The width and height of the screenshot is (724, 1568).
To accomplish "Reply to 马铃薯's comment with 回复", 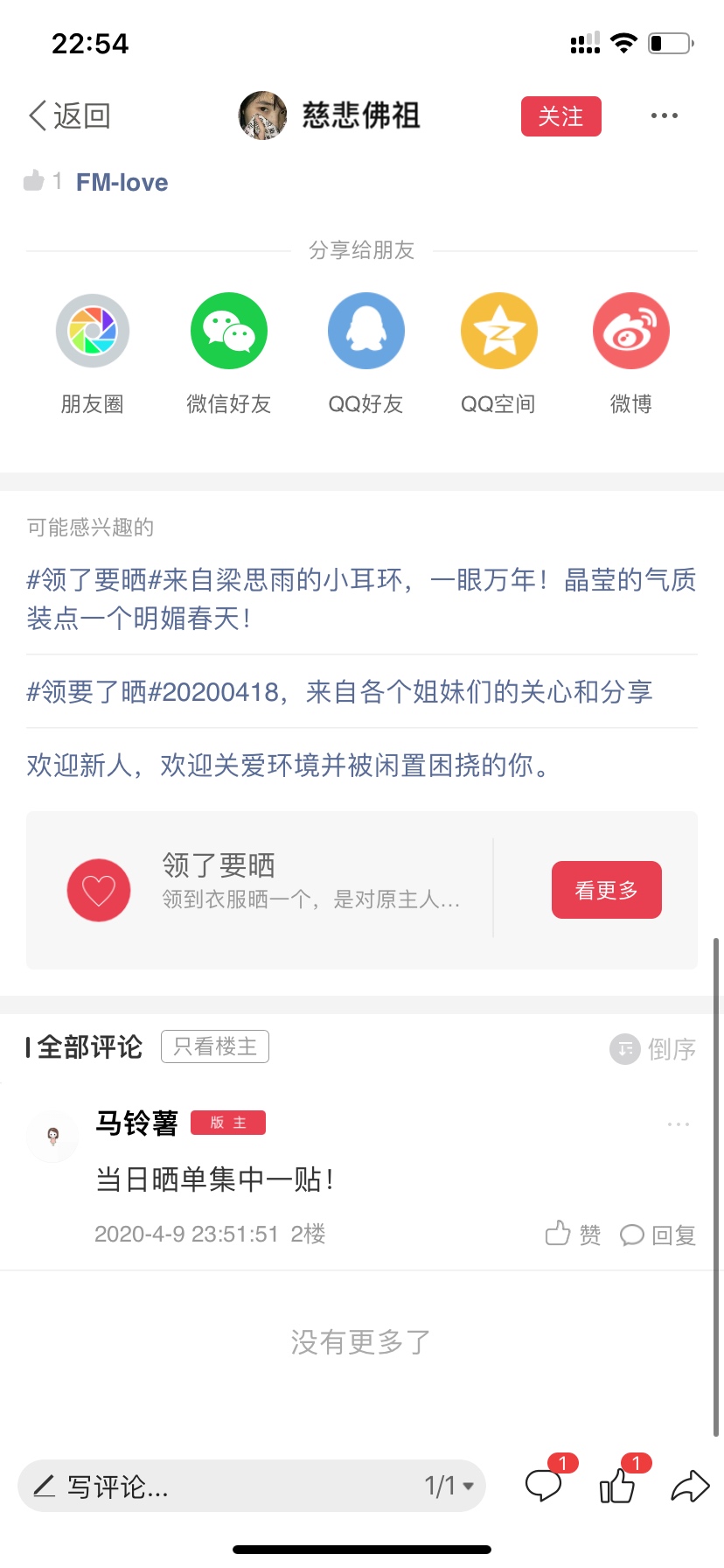I will pyautogui.click(x=658, y=1235).
